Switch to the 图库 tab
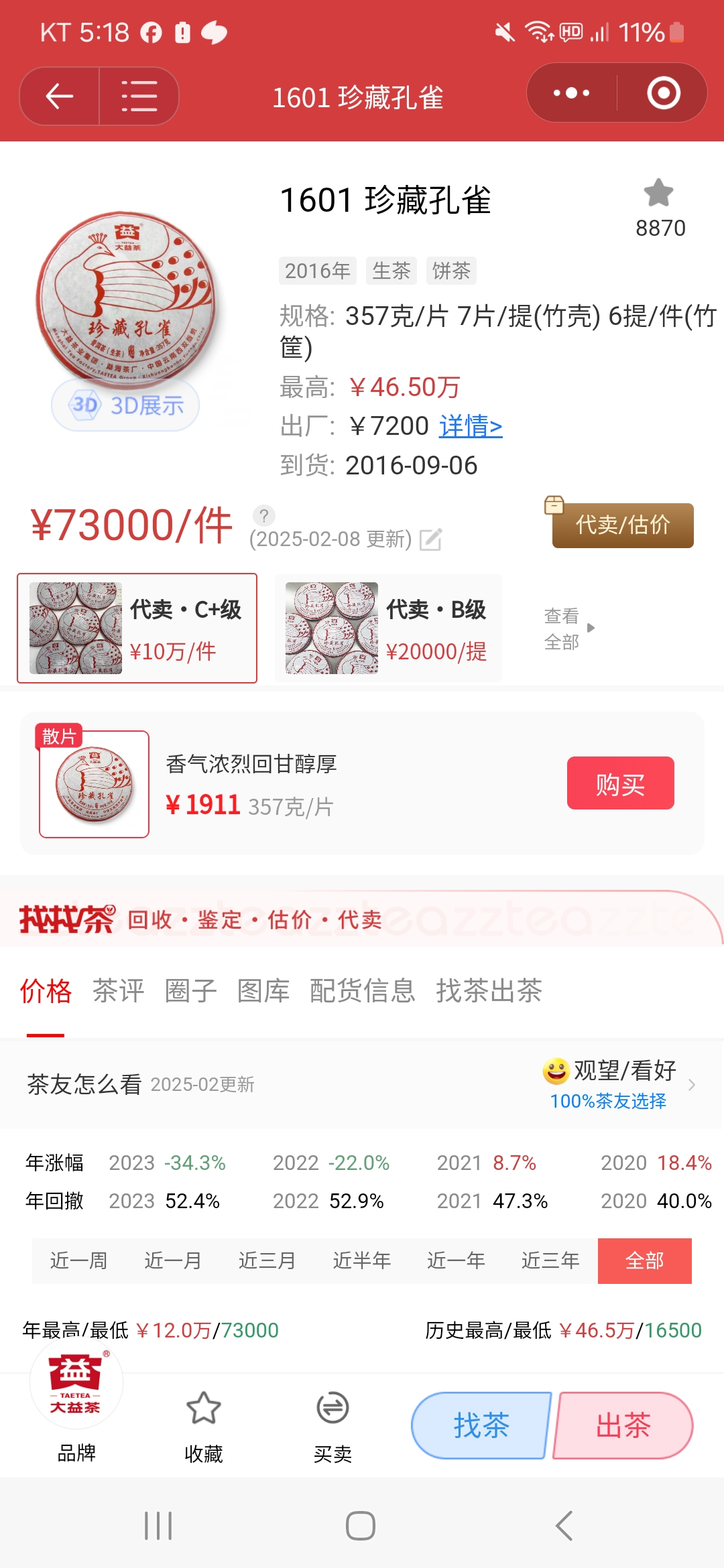The width and height of the screenshot is (724, 1568). pos(263,991)
